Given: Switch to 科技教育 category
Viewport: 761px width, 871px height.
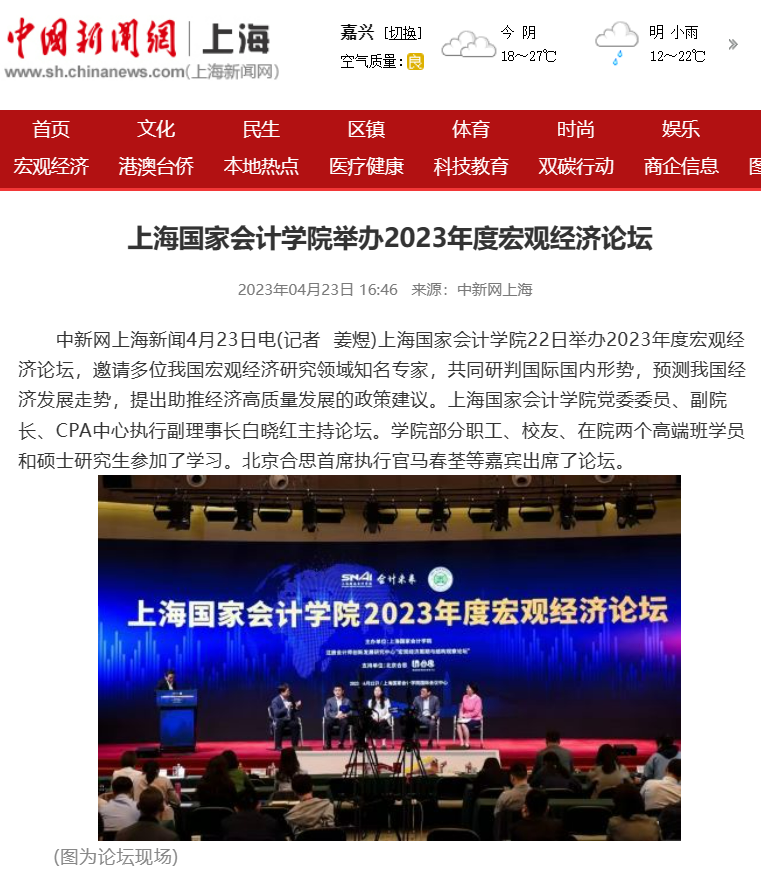Looking at the screenshot, I should pos(471,166).
